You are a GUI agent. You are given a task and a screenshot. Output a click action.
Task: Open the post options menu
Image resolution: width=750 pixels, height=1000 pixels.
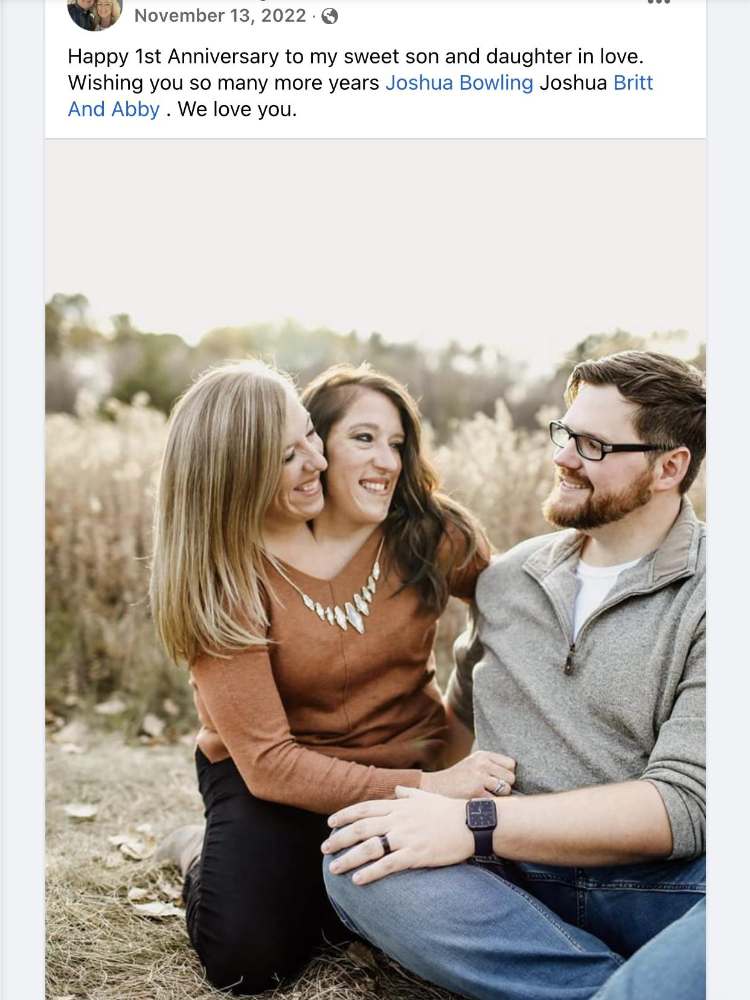658,3
